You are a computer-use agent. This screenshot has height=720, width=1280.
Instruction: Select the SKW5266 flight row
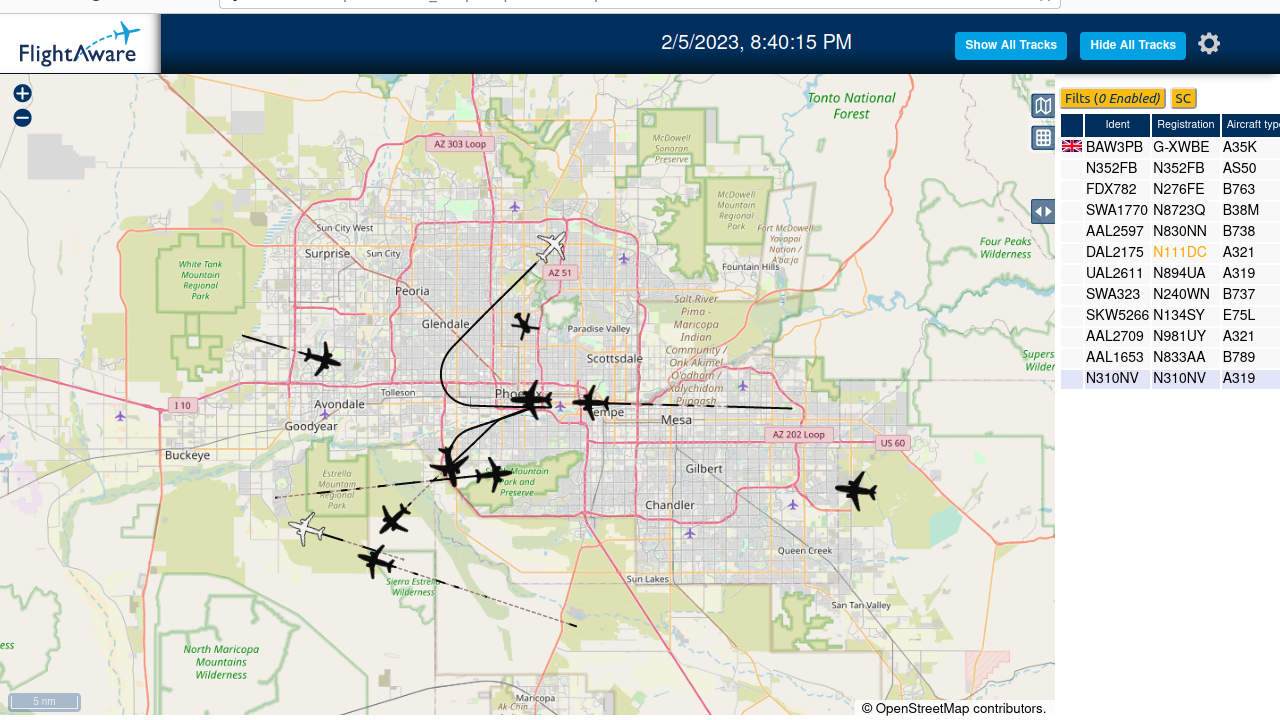coord(1170,315)
